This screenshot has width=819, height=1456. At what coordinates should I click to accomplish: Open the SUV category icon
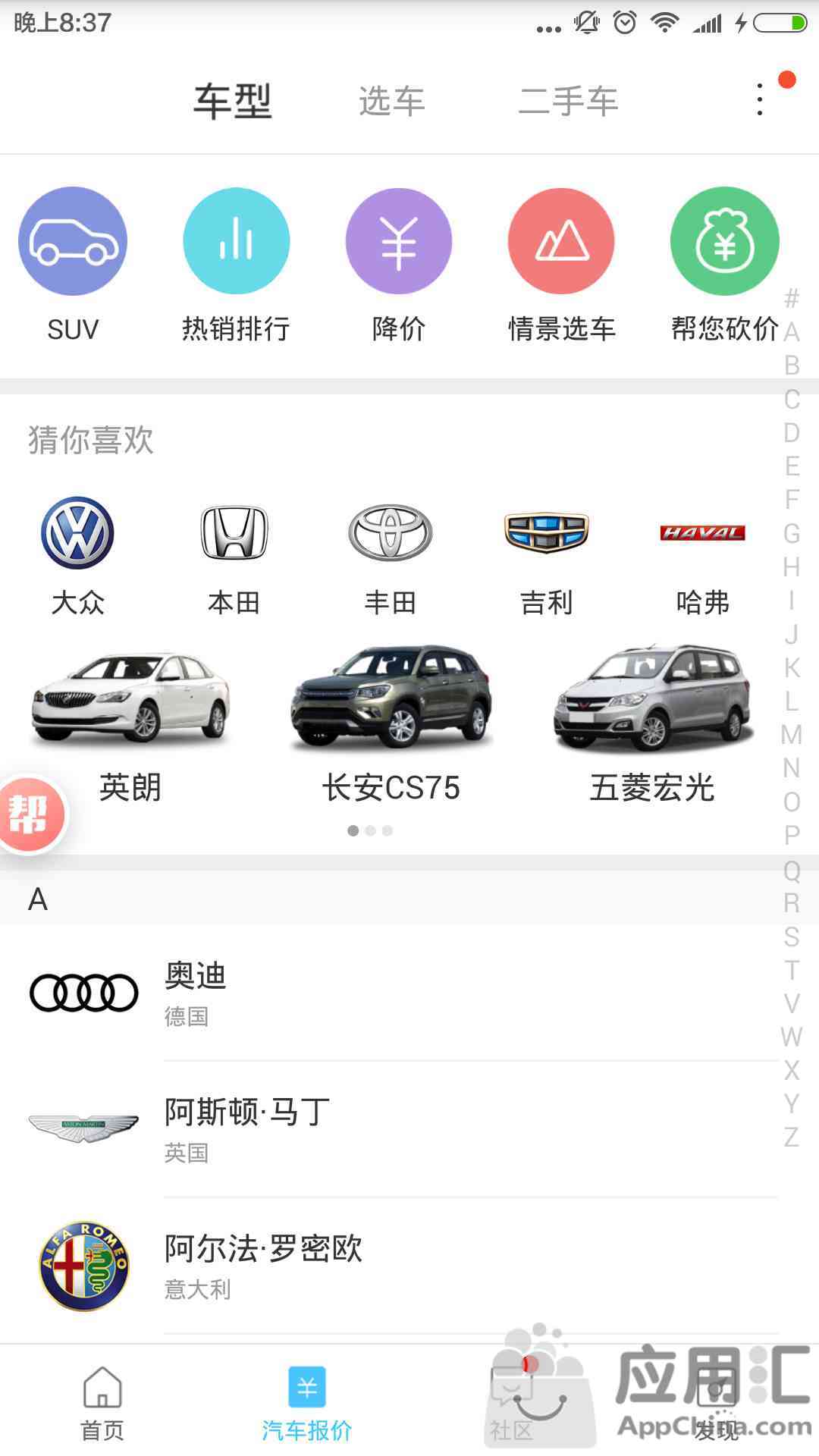pyautogui.click(x=73, y=241)
